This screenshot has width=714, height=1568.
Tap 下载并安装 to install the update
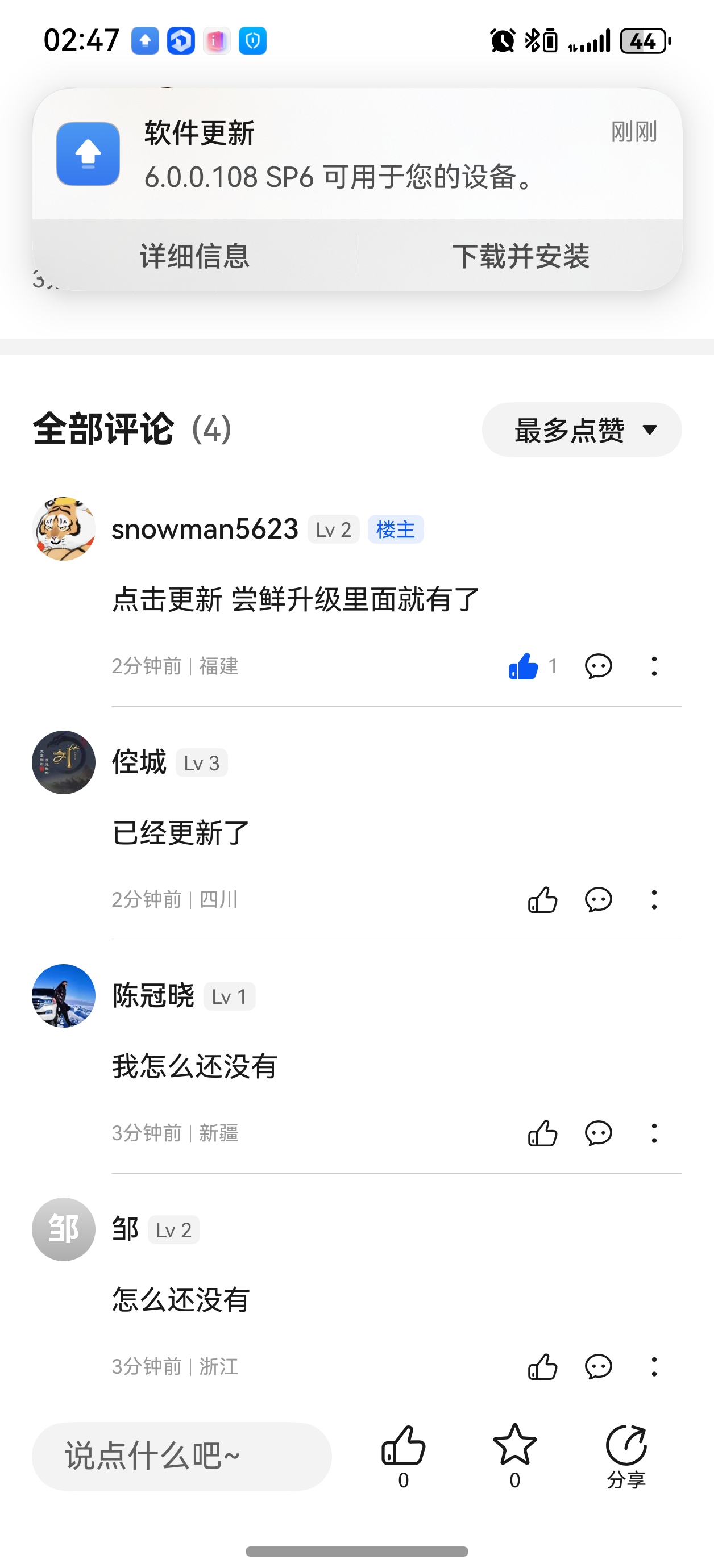[520, 256]
